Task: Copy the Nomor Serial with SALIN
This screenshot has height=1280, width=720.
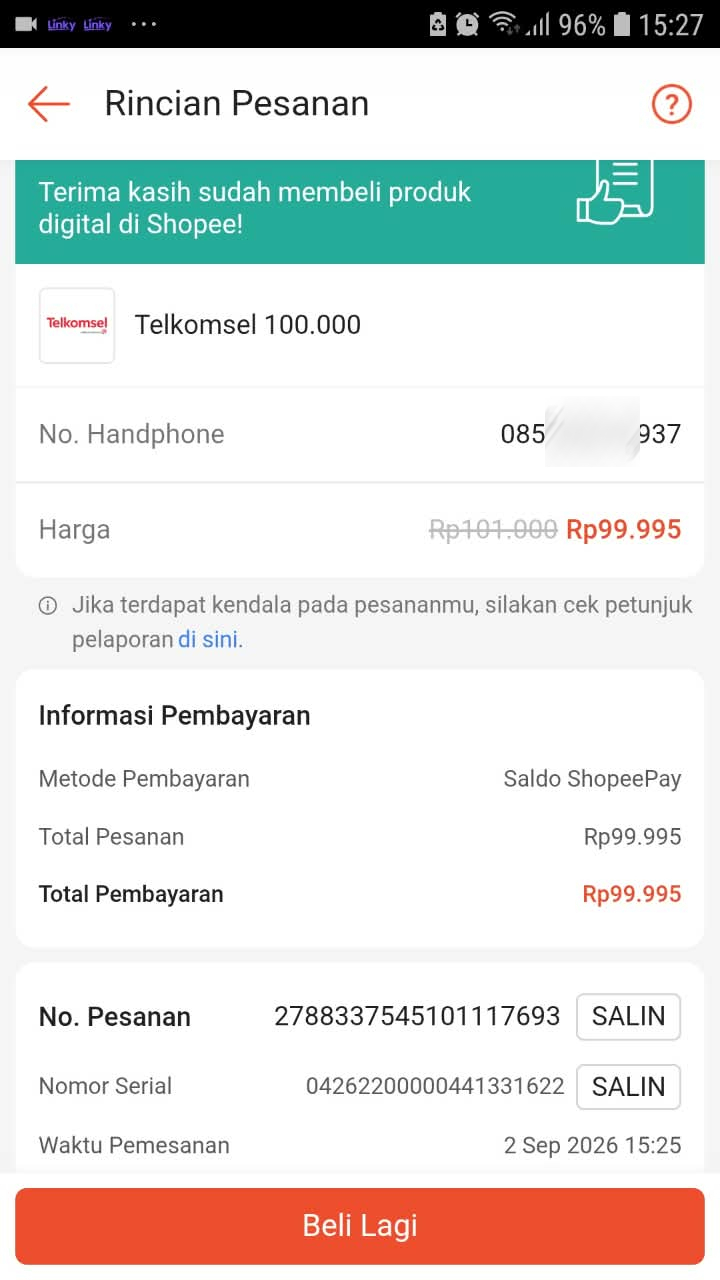Action: point(628,1087)
